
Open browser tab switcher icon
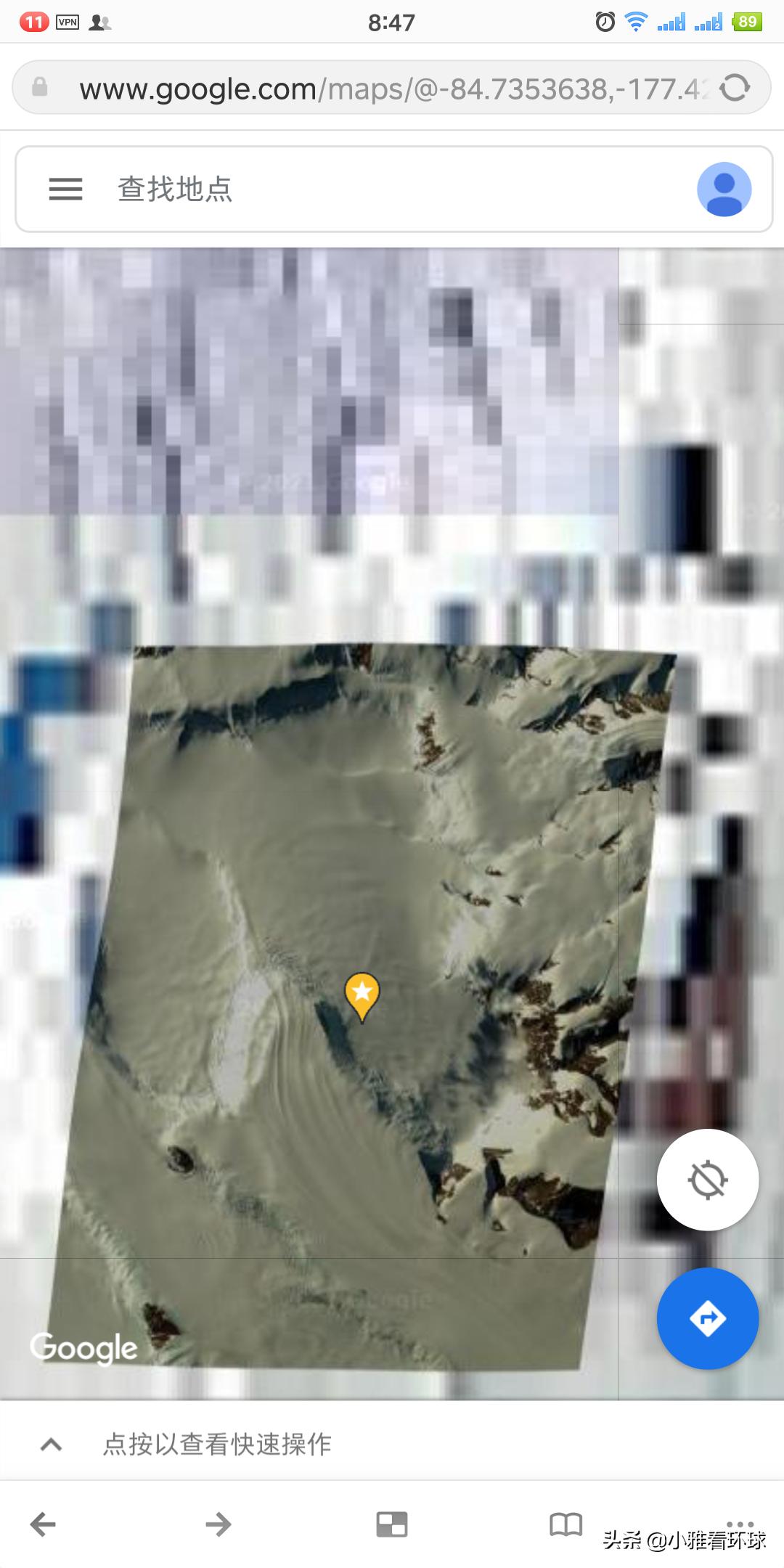point(392,1524)
